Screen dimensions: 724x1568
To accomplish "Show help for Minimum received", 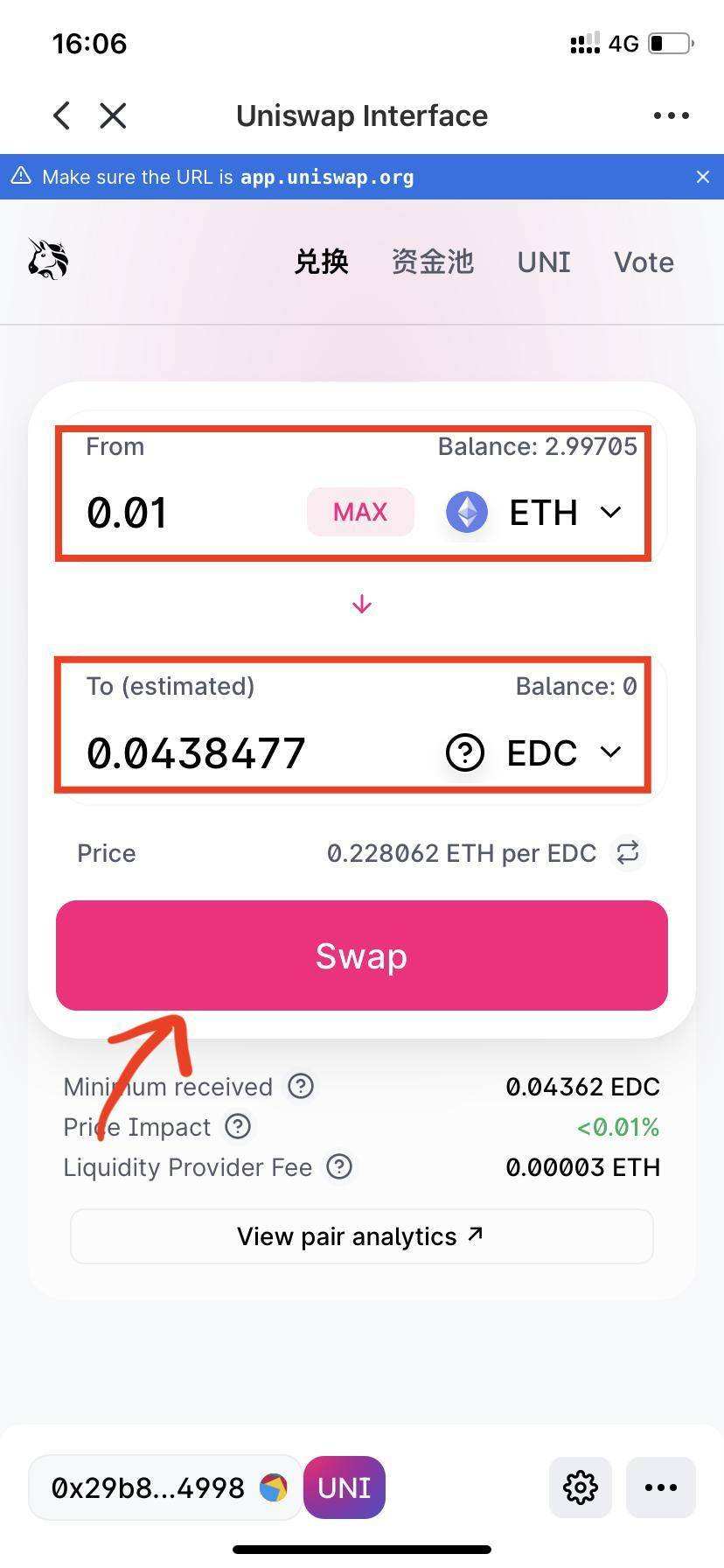I will (x=301, y=1087).
